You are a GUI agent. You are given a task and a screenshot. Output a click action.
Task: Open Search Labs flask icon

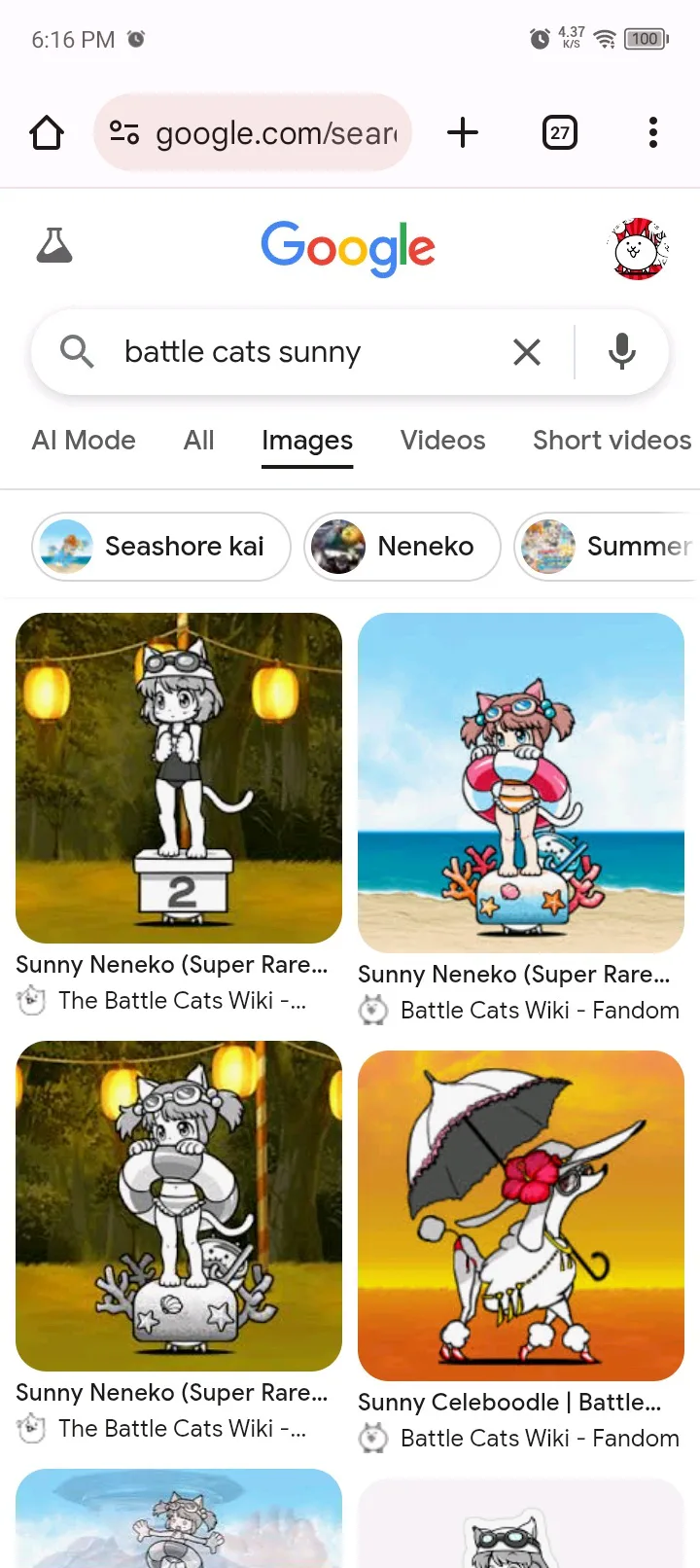click(x=54, y=246)
